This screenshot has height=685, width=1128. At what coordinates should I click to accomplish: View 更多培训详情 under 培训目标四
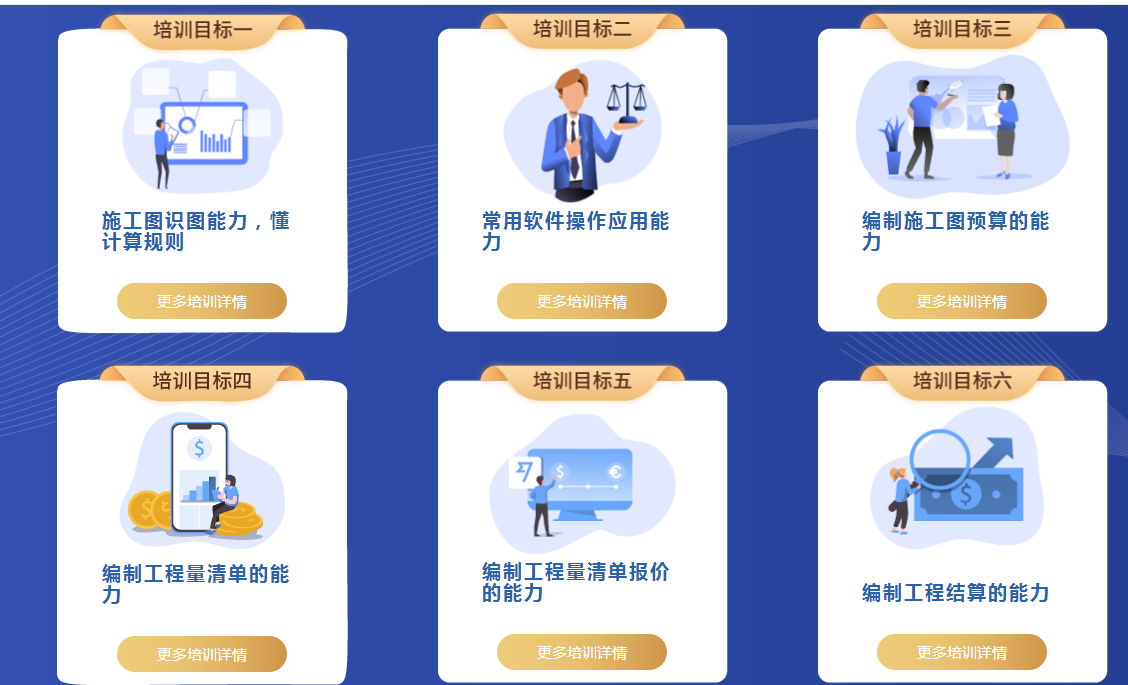pyautogui.click(x=202, y=654)
